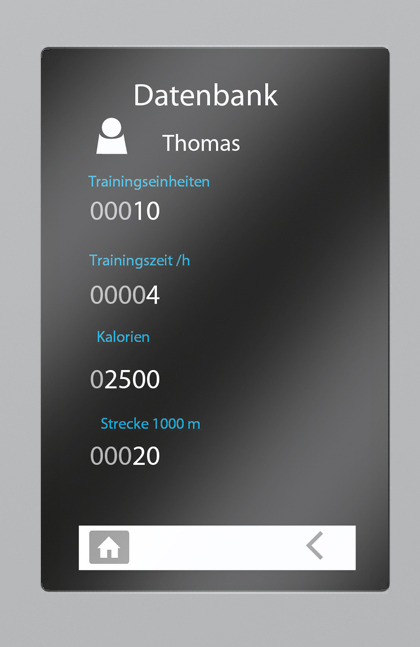Viewport: 420px width, 647px height.
Task: Go to the home screen
Action: pyautogui.click(x=109, y=547)
